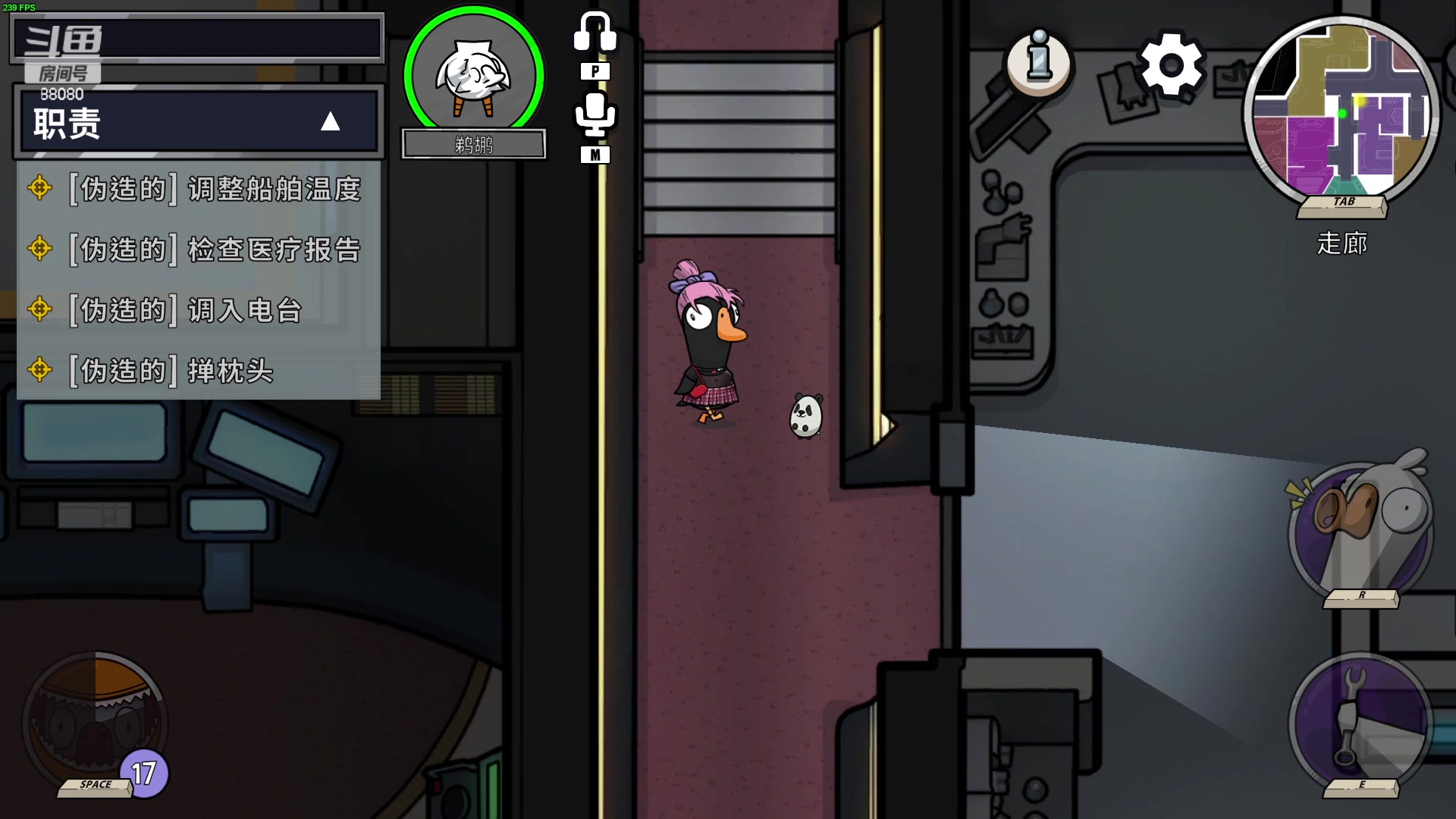Open the settings gear

click(x=1172, y=64)
